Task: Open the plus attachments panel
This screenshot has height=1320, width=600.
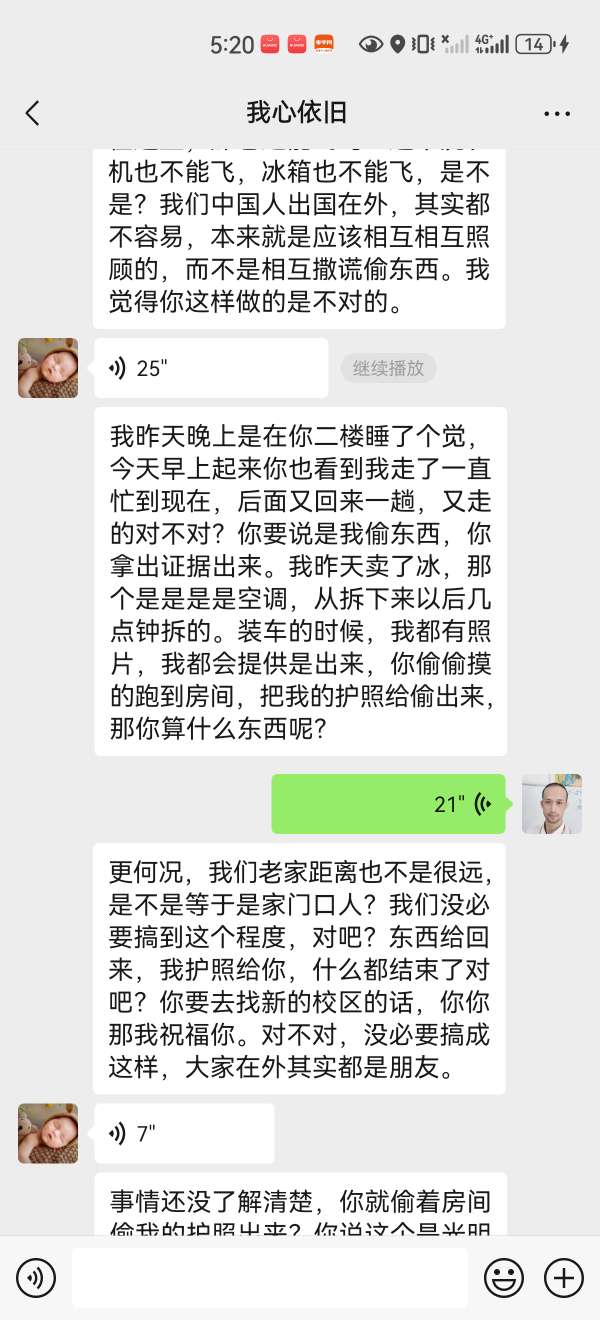Action: tap(563, 1277)
